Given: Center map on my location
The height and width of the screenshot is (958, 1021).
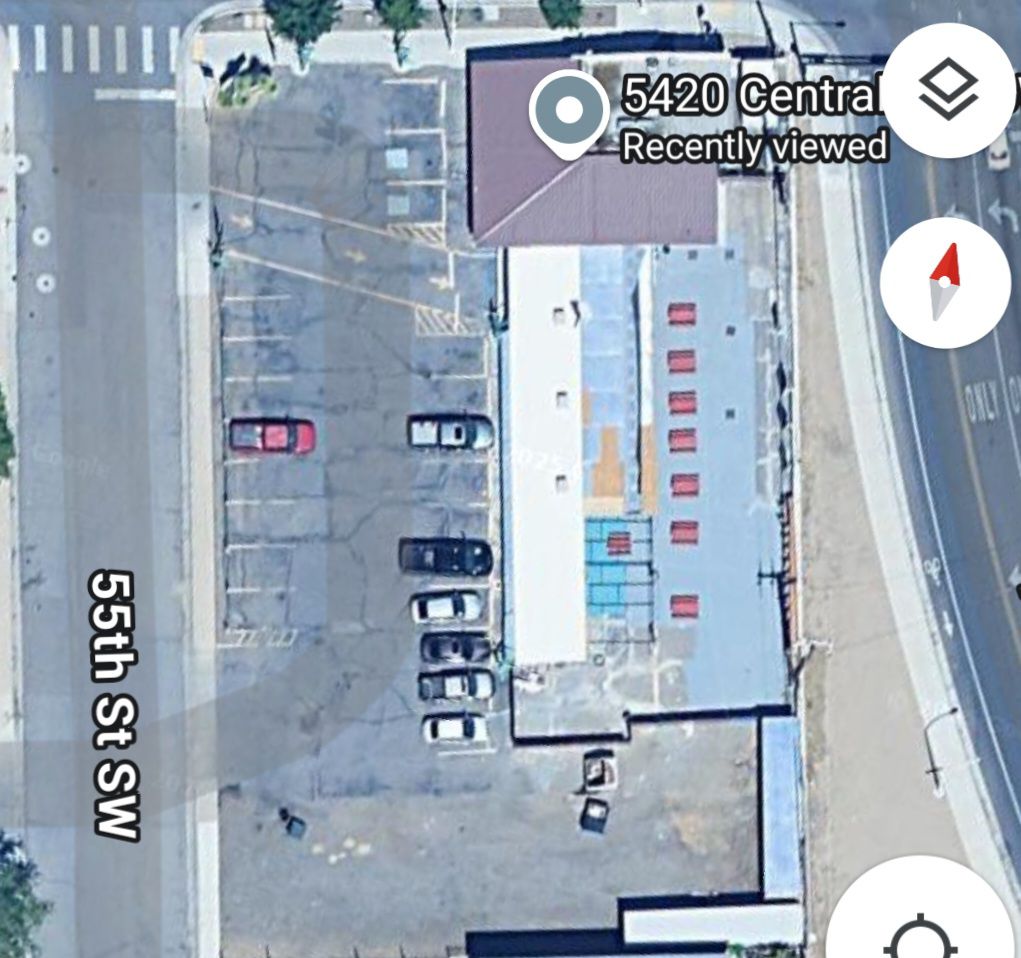Looking at the screenshot, I should [x=920, y=925].
